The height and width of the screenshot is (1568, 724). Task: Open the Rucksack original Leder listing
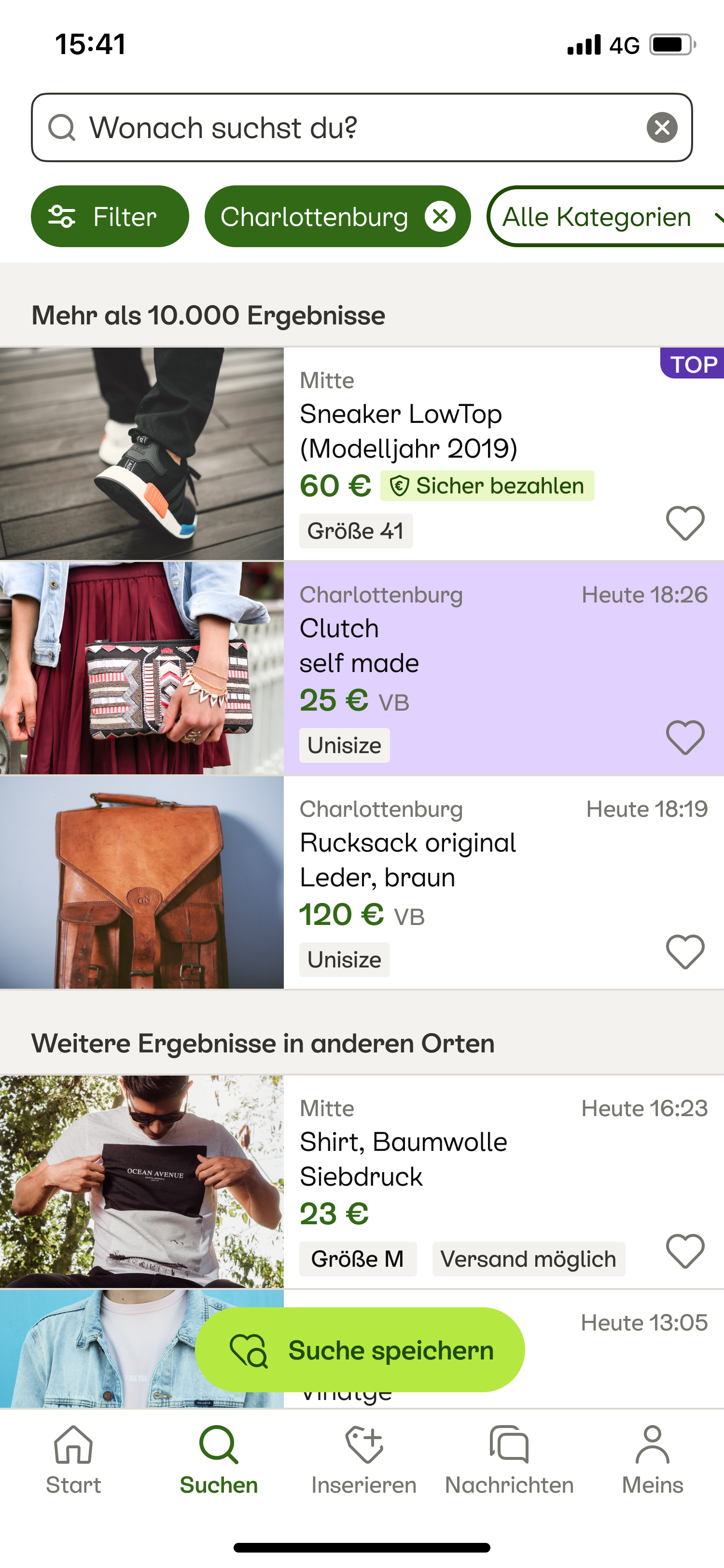coord(362,882)
